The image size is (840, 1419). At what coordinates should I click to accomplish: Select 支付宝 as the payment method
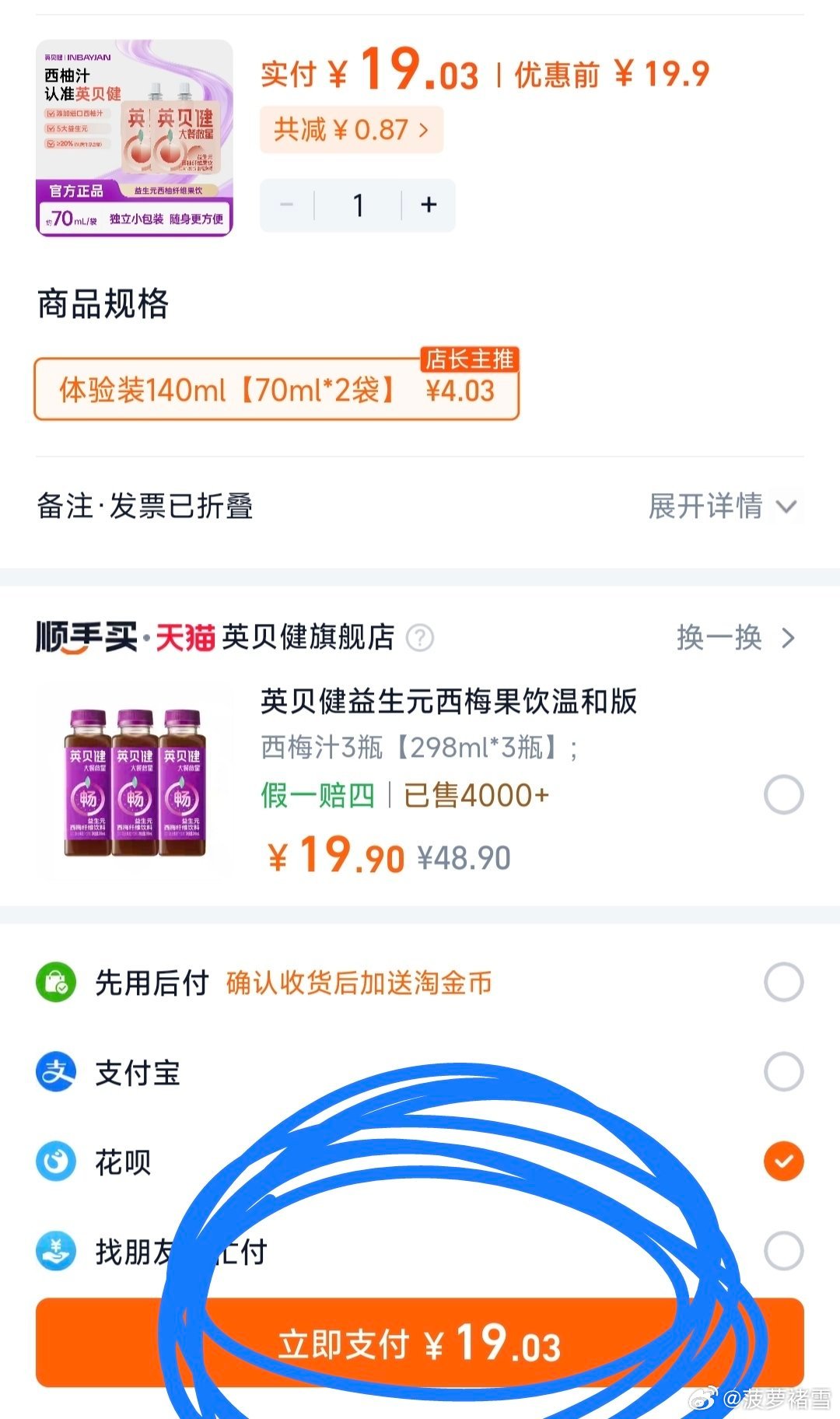click(x=783, y=1072)
